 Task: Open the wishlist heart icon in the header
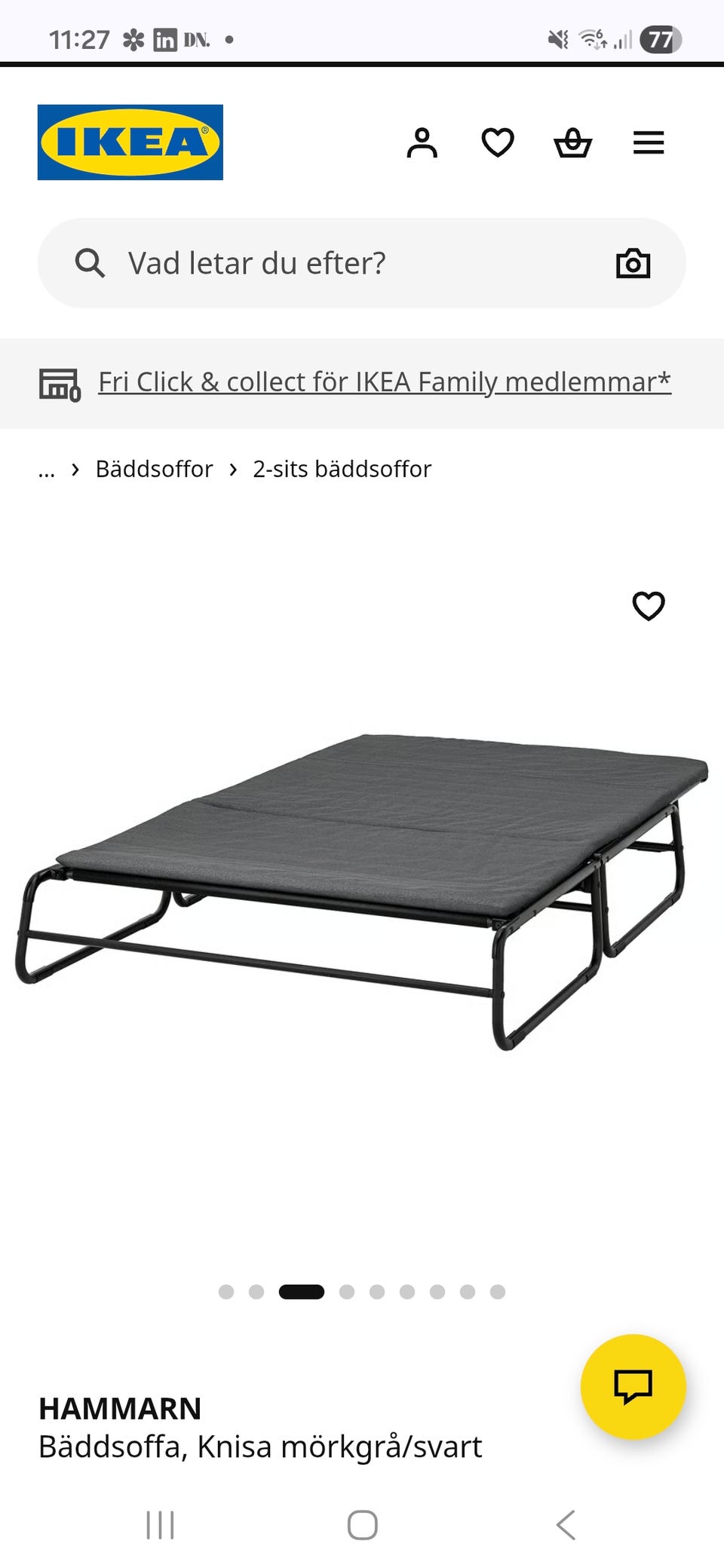499,142
